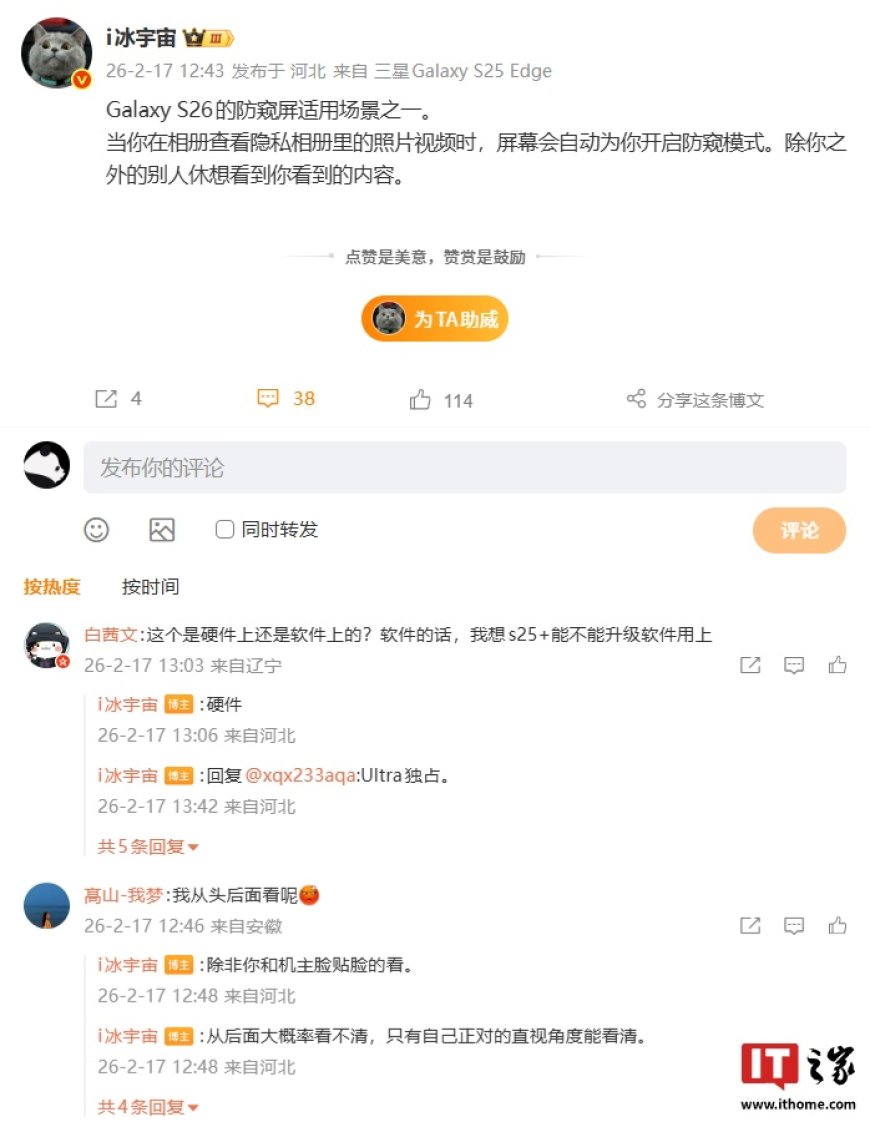Image resolution: width=870 pixels, height=1122 pixels.
Task: Click the reply icon on 髙山-我梦's comment
Action: click(794, 925)
